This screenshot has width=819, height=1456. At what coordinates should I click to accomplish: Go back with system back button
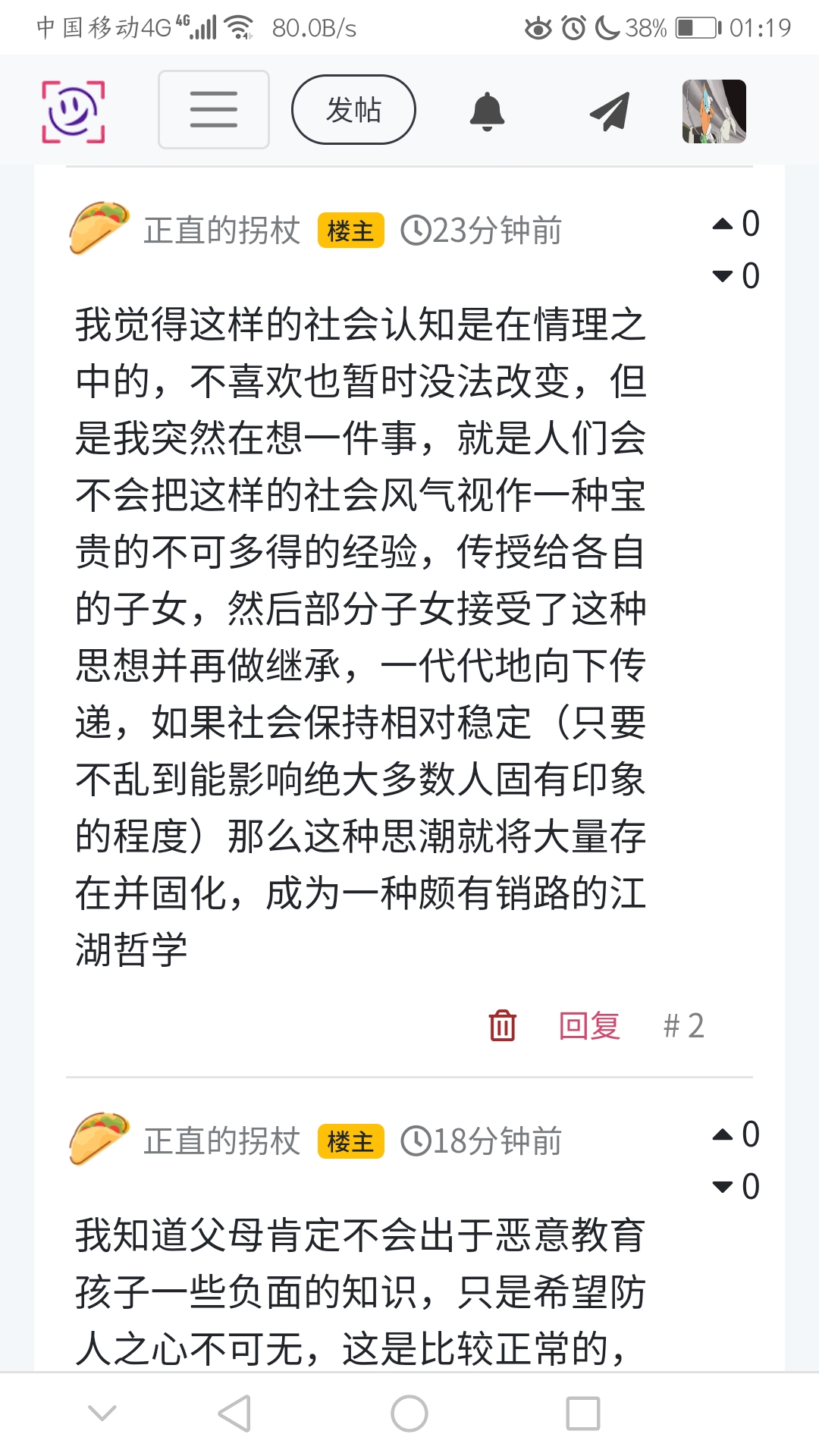[234, 1414]
